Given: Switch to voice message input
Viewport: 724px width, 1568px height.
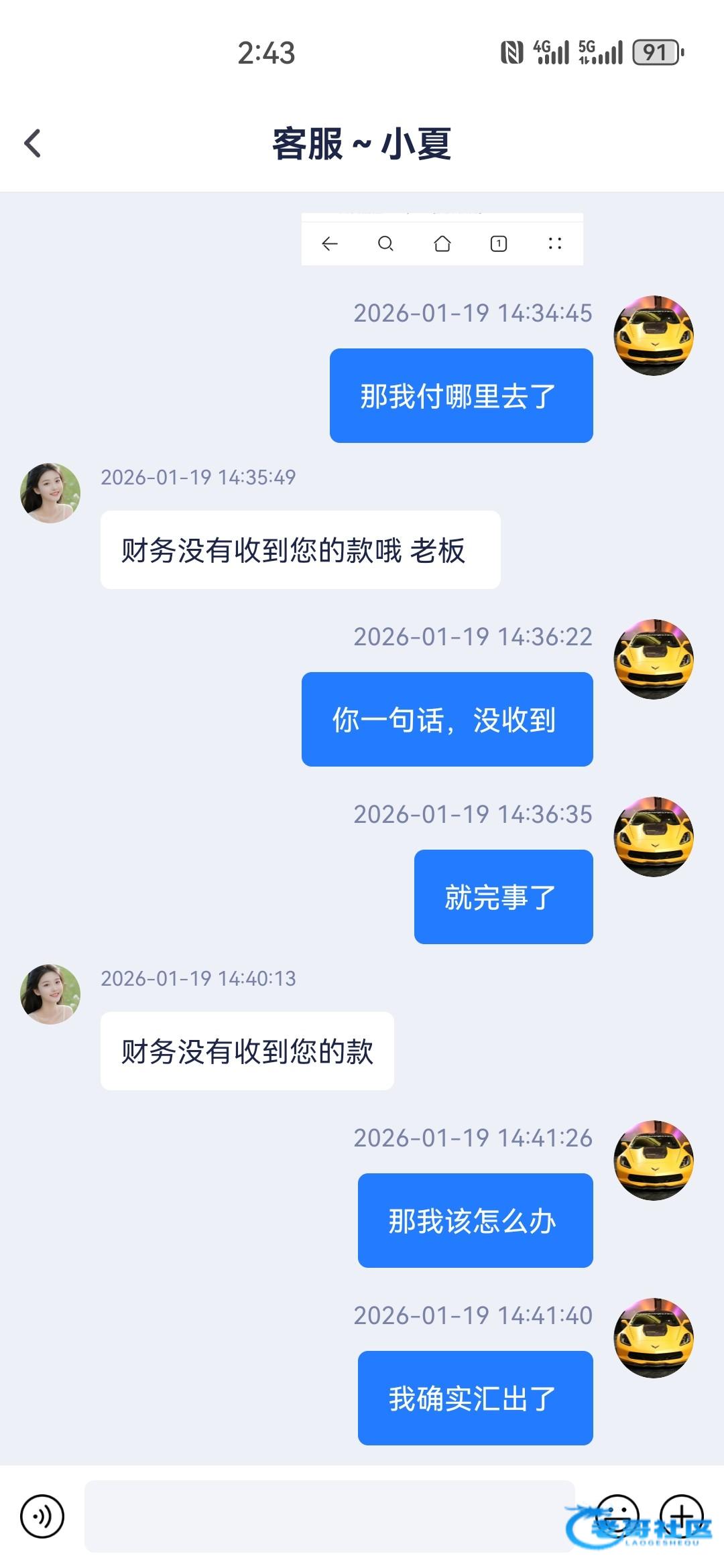Looking at the screenshot, I should point(42,1516).
